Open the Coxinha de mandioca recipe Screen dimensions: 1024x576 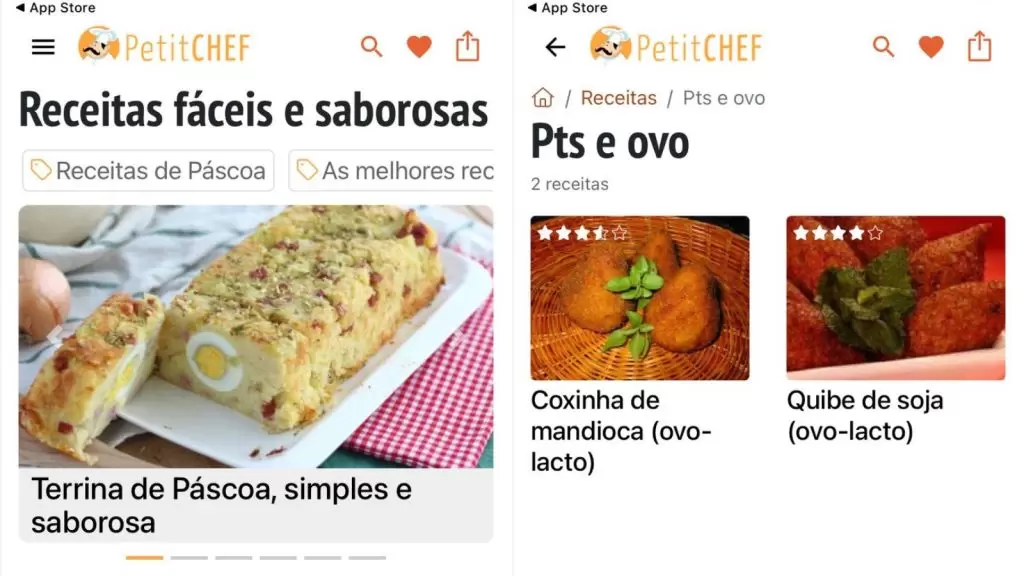(639, 345)
